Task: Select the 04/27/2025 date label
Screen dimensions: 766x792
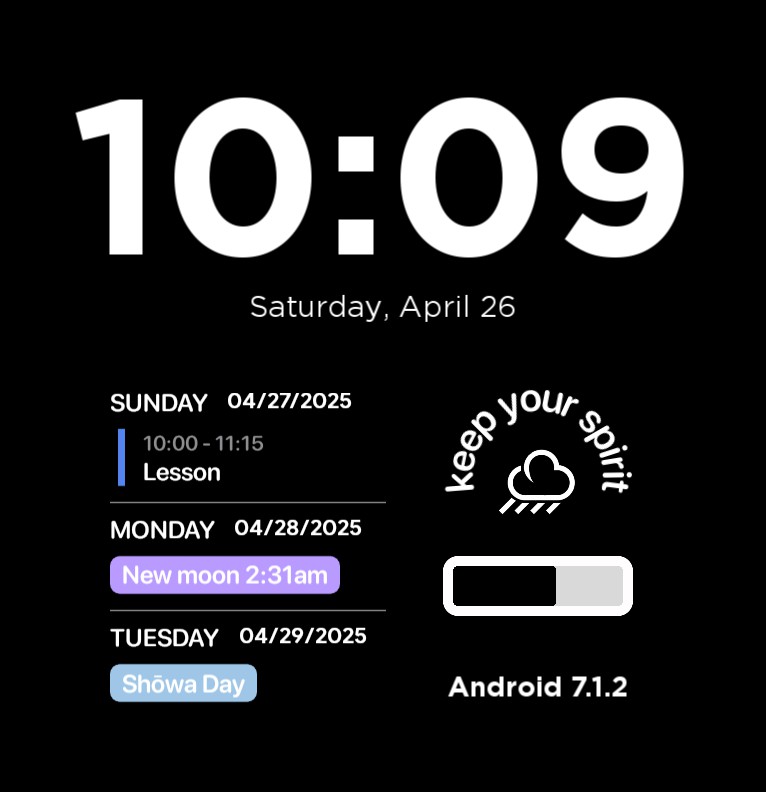Action: click(288, 401)
